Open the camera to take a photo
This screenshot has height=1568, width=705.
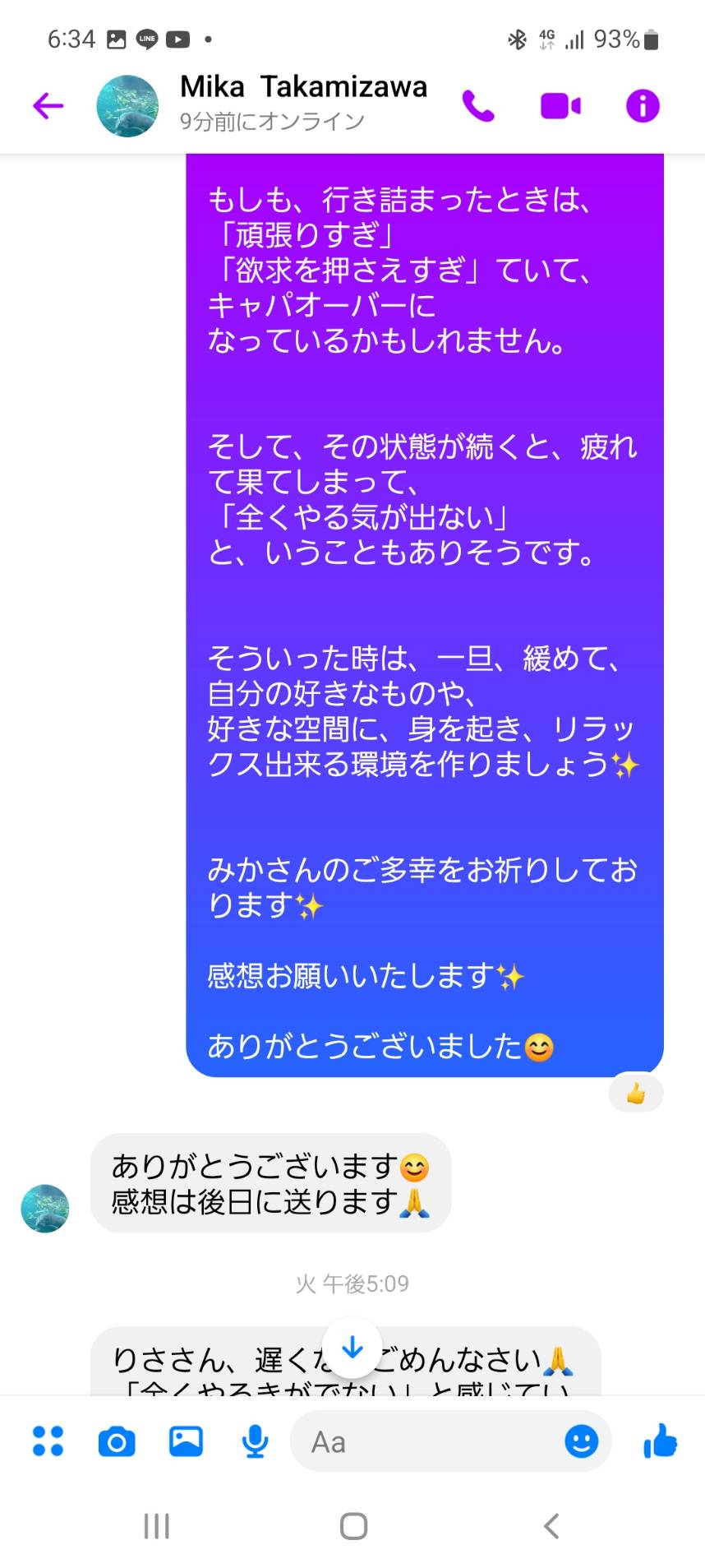pos(117,1441)
